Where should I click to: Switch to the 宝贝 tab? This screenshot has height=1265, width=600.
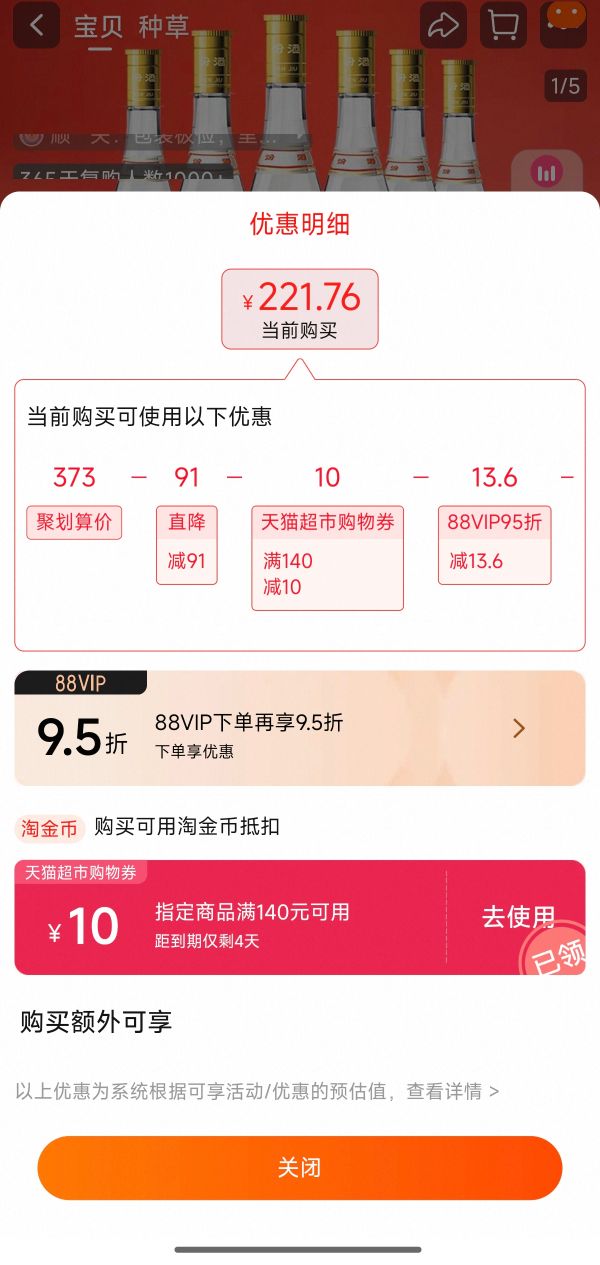[98, 27]
